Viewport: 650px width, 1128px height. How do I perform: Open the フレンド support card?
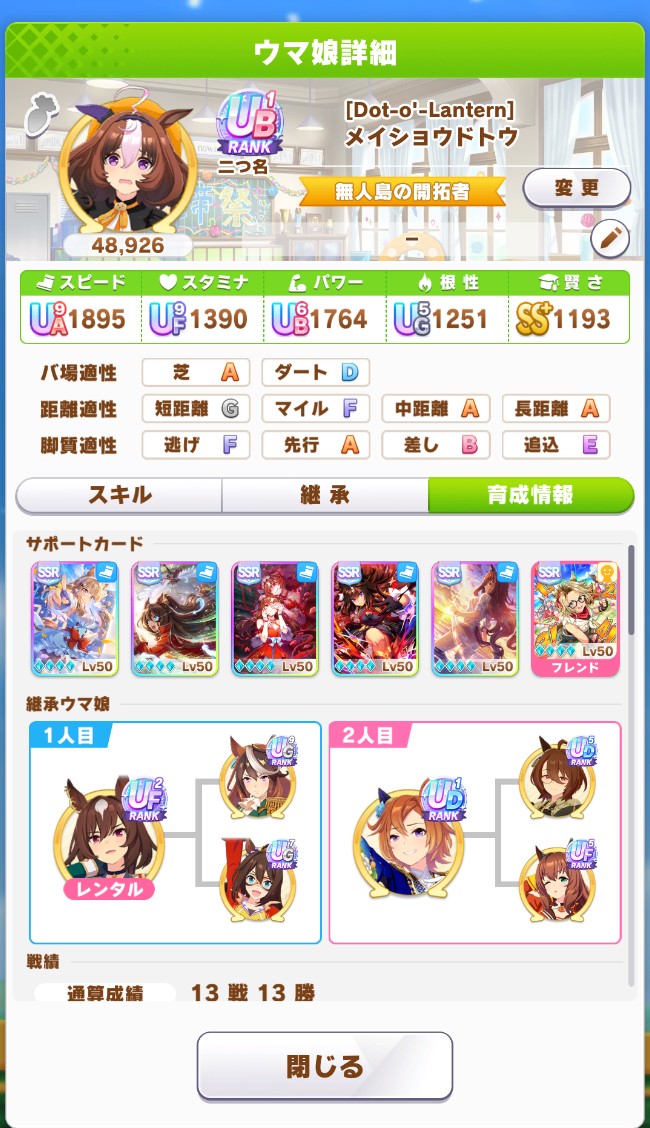coord(575,619)
